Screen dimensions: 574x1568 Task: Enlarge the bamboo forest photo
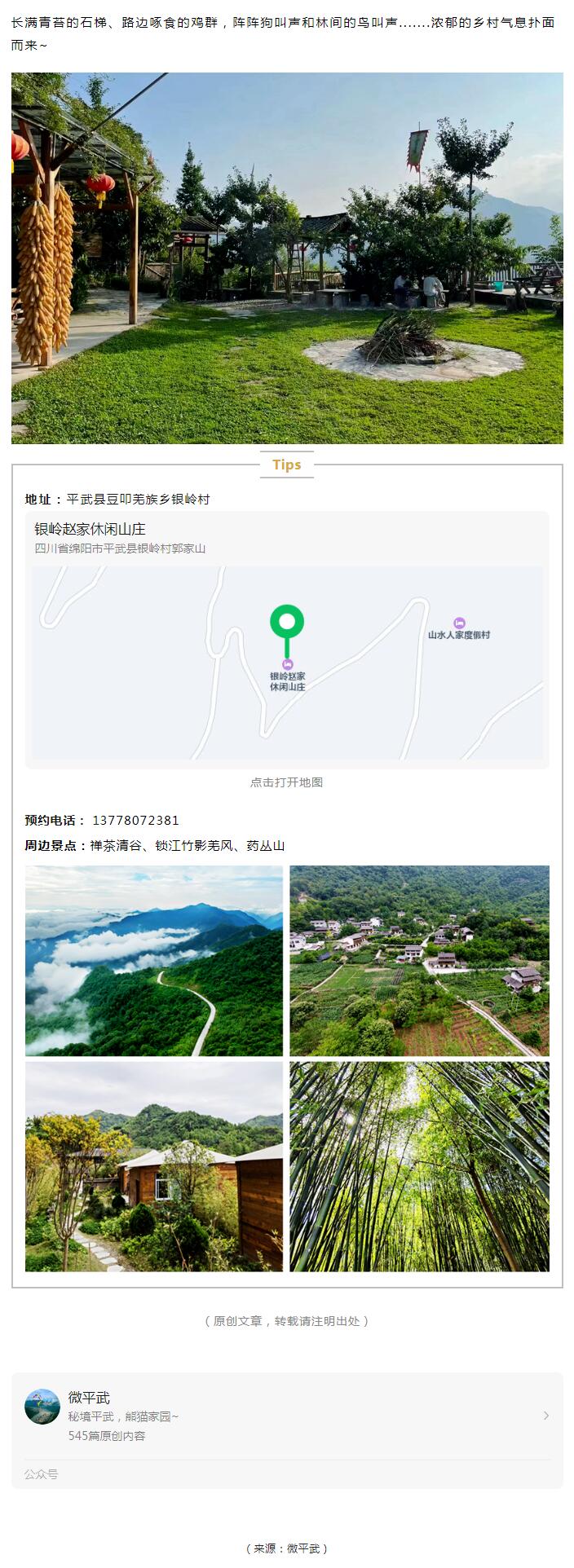coord(419,1166)
